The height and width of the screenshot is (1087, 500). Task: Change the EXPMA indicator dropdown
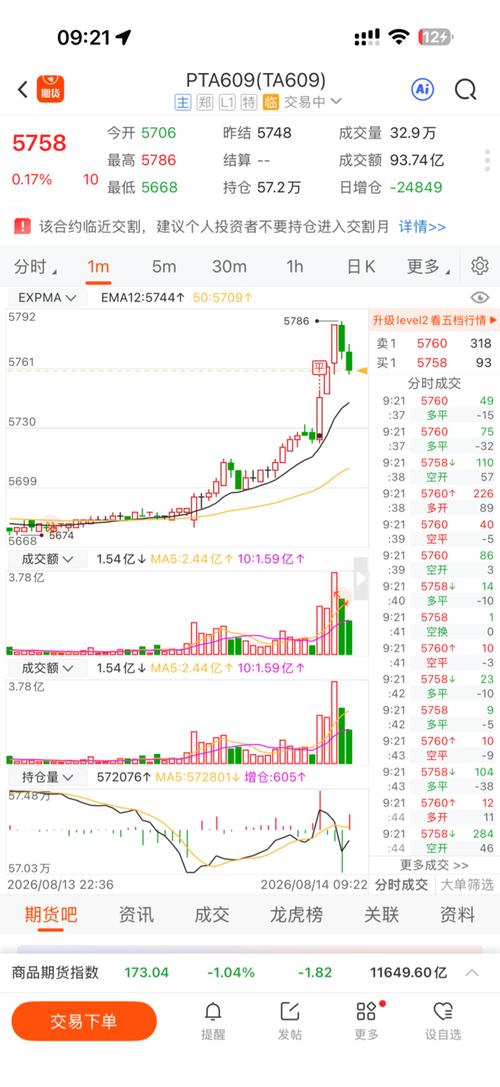click(x=48, y=298)
